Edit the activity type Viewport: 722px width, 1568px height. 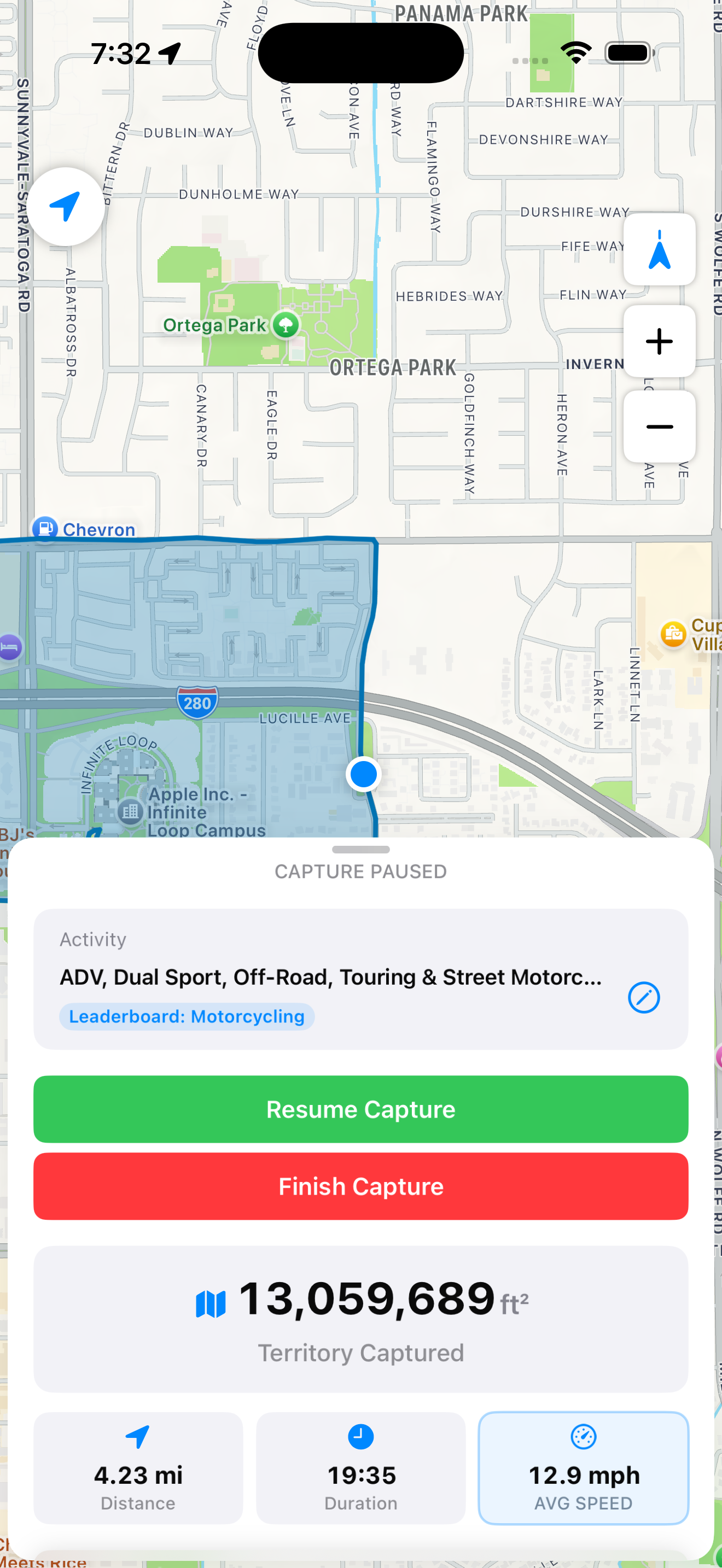pyautogui.click(x=643, y=997)
